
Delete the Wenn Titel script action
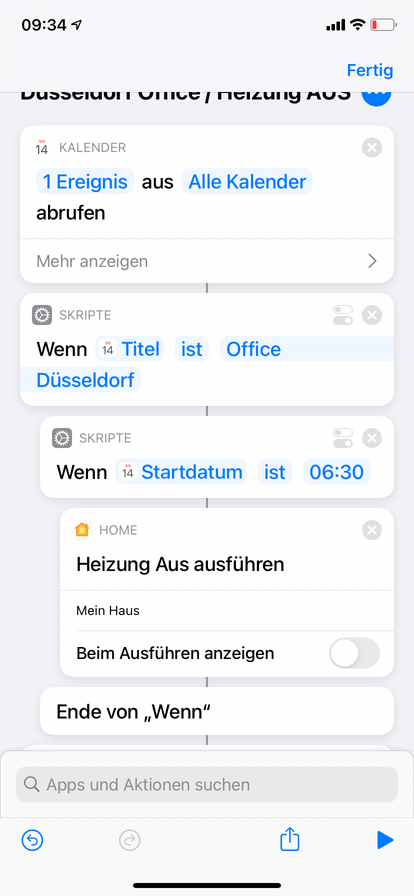(x=372, y=315)
